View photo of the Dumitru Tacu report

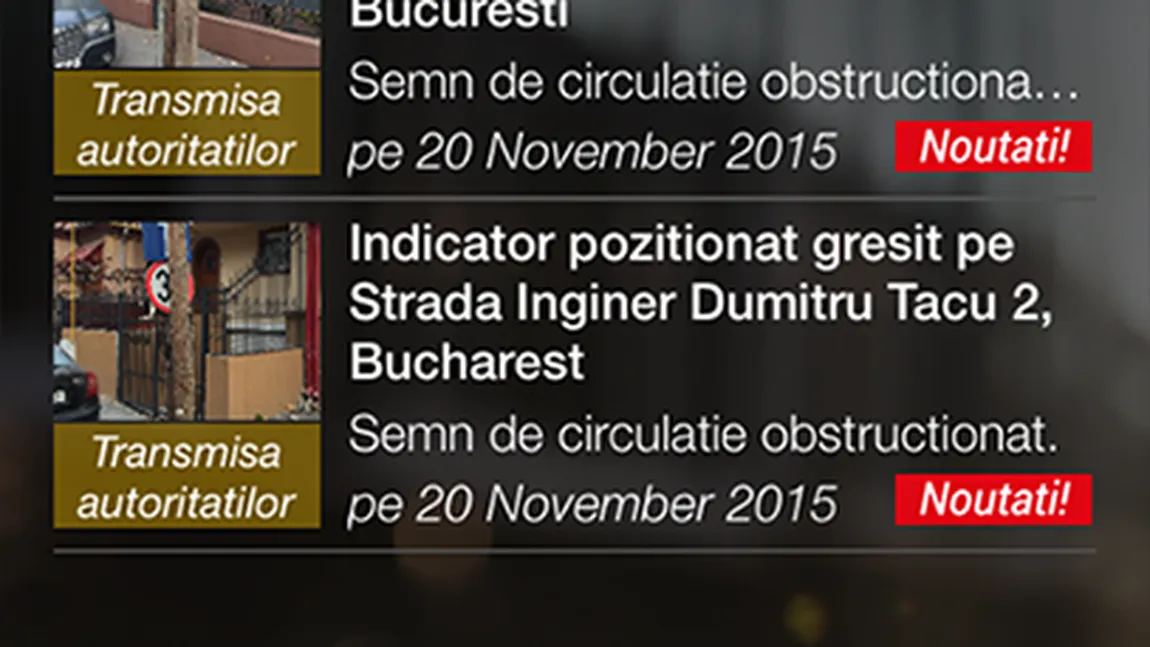click(x=187, y=321)
